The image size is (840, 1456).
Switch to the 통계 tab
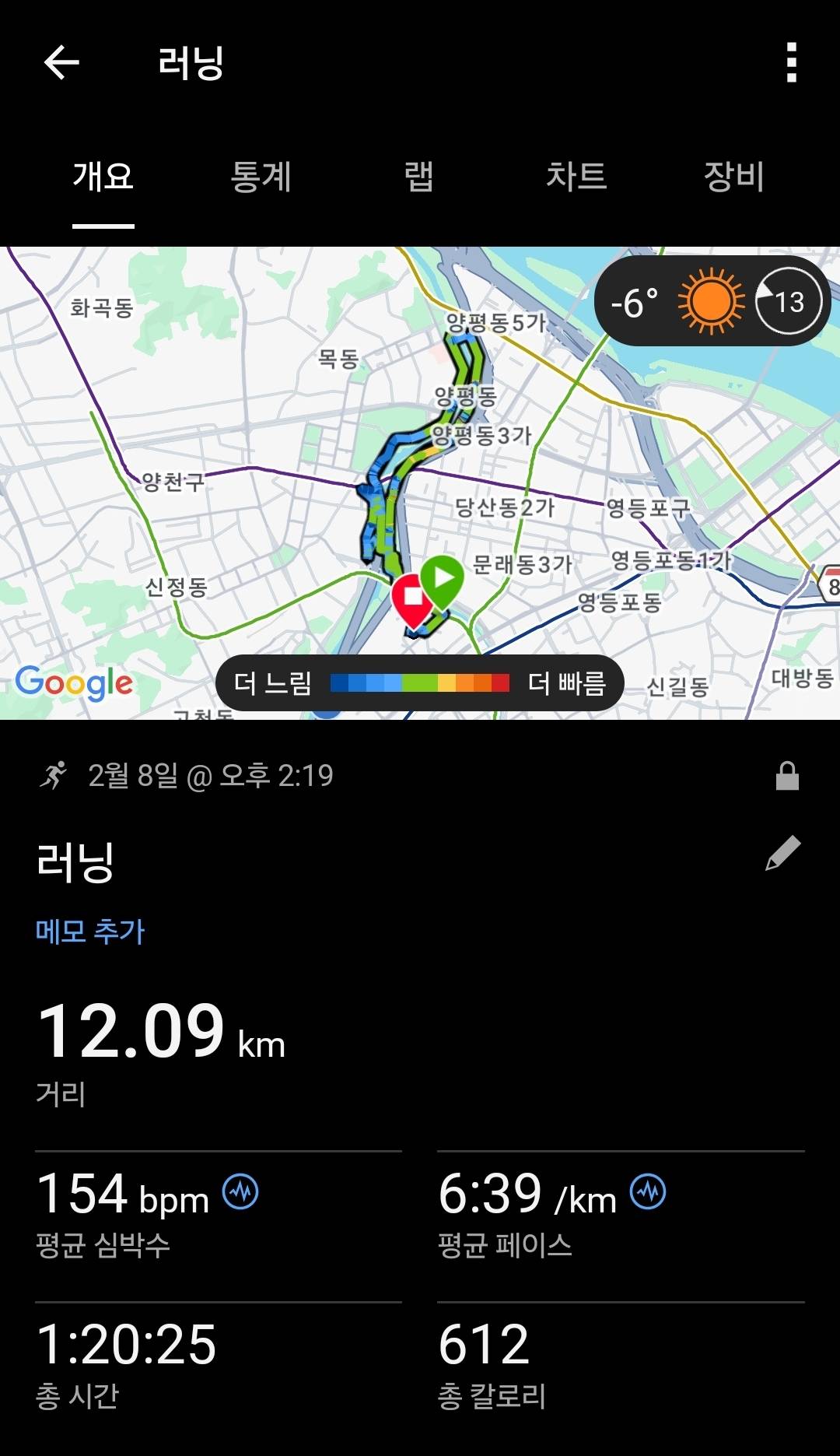pyautogui.click(x=262, y=179)
